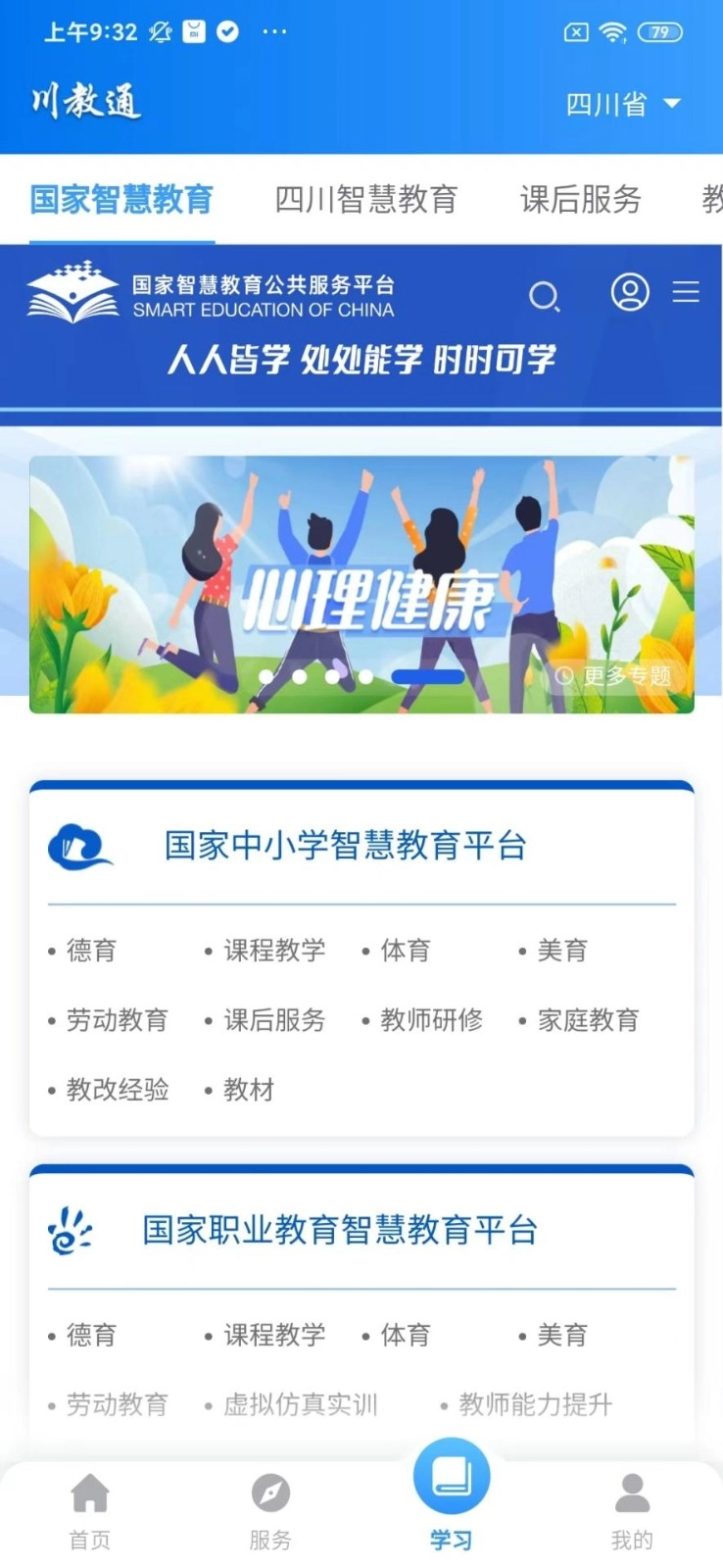
Task: Open the 心理健康 banner
Action: (361, 584)
